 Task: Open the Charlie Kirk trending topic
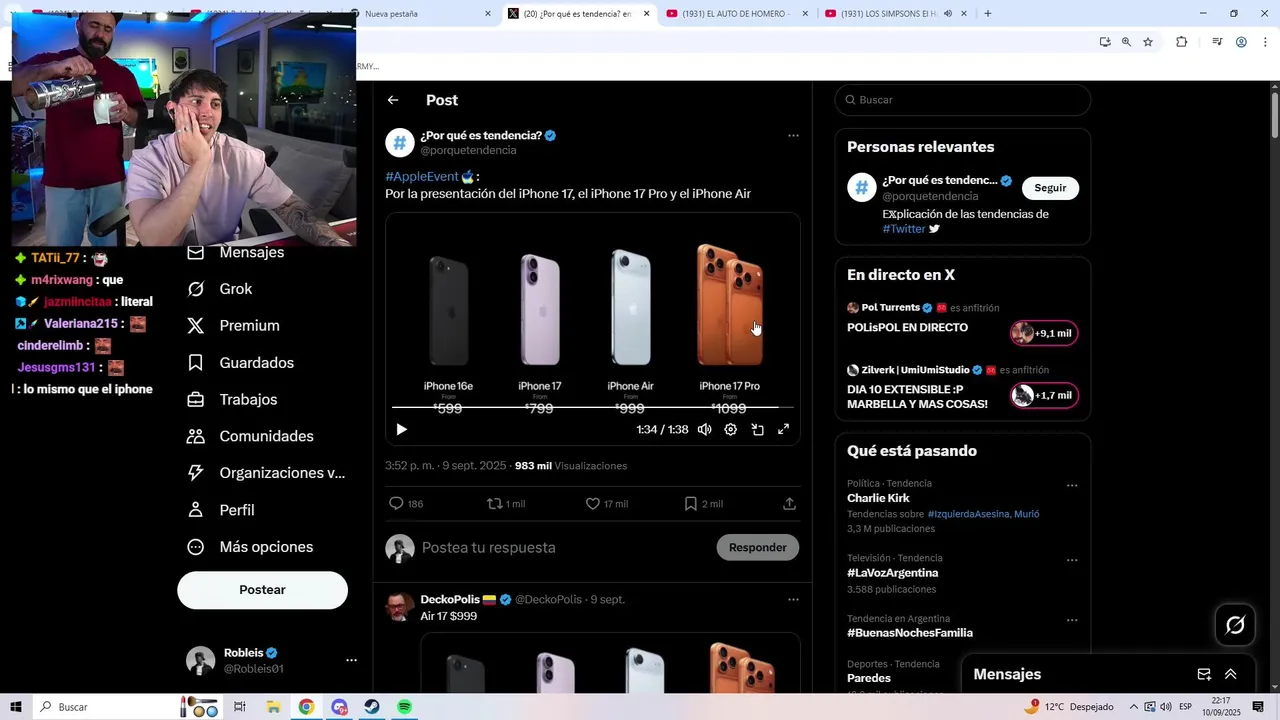tap(878, 498)
